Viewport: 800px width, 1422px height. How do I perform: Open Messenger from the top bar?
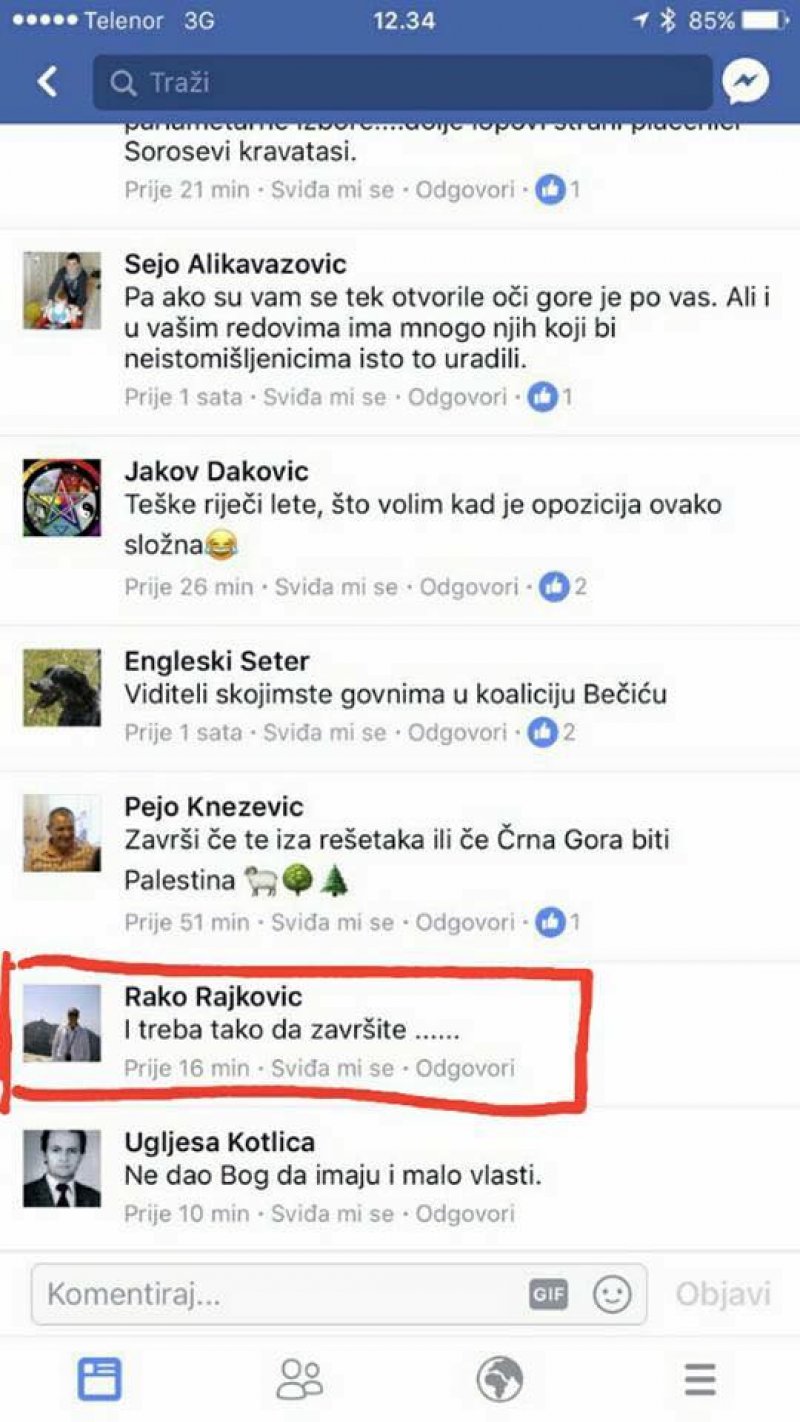746,82
